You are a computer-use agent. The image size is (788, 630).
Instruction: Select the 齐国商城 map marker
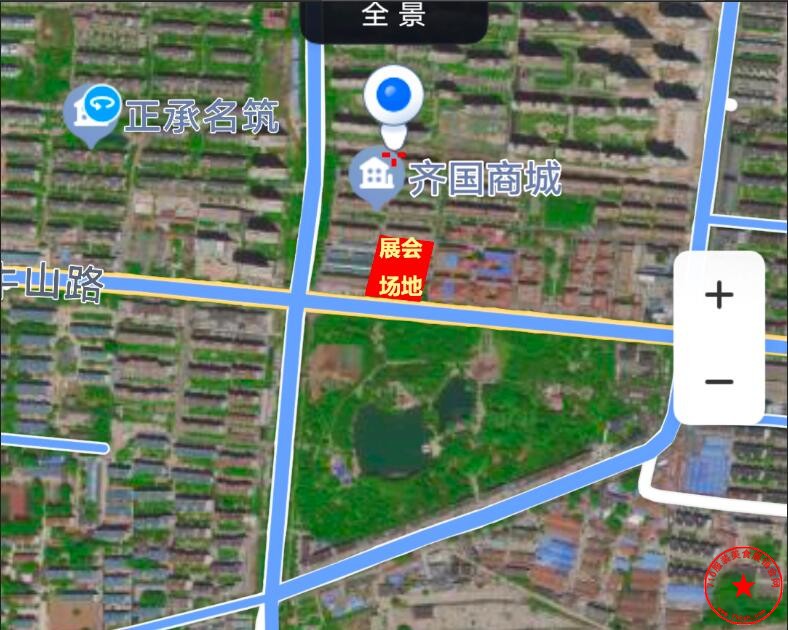377,177
